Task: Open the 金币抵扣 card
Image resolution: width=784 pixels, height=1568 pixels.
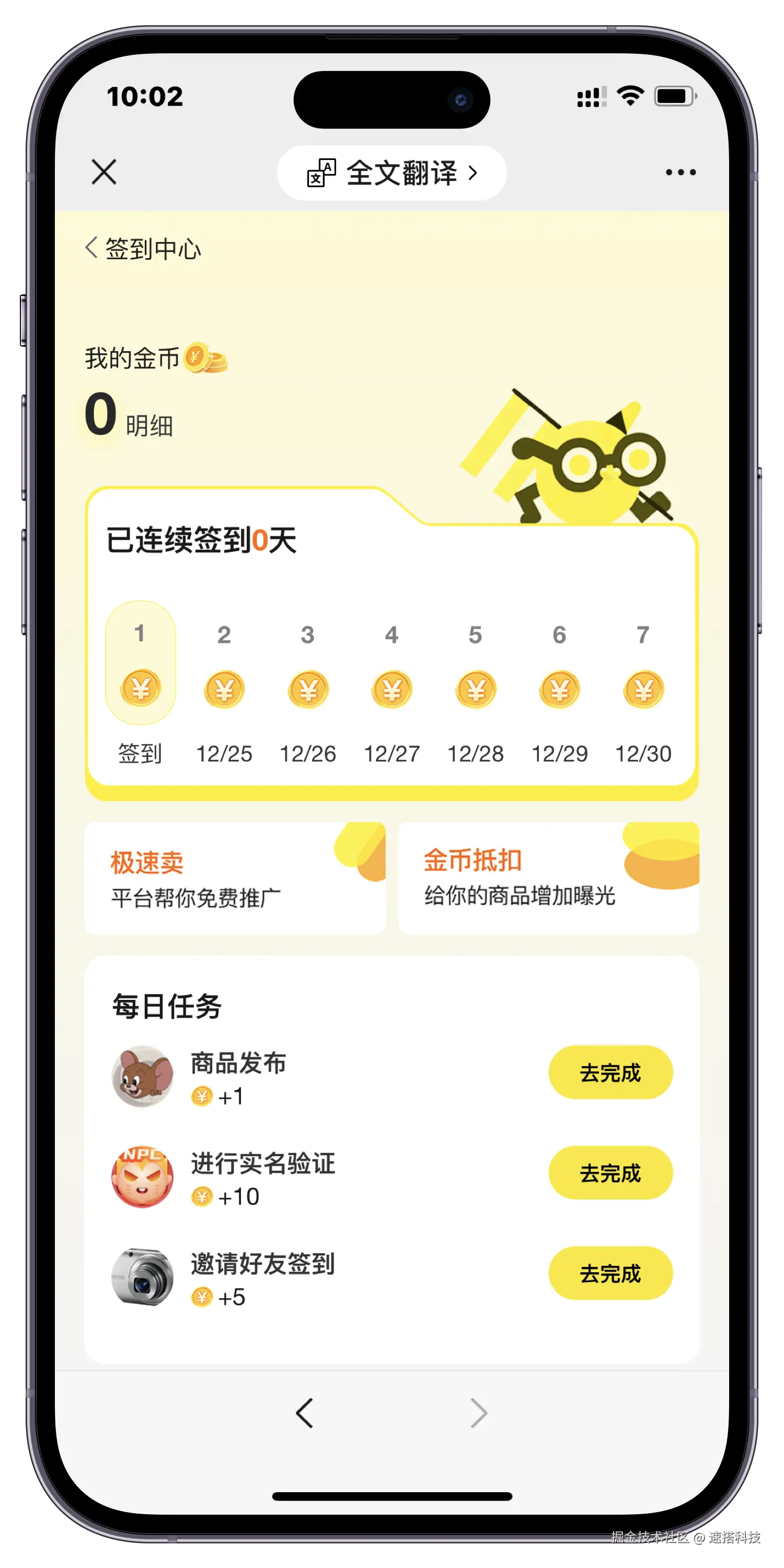Action: point(548,878)
